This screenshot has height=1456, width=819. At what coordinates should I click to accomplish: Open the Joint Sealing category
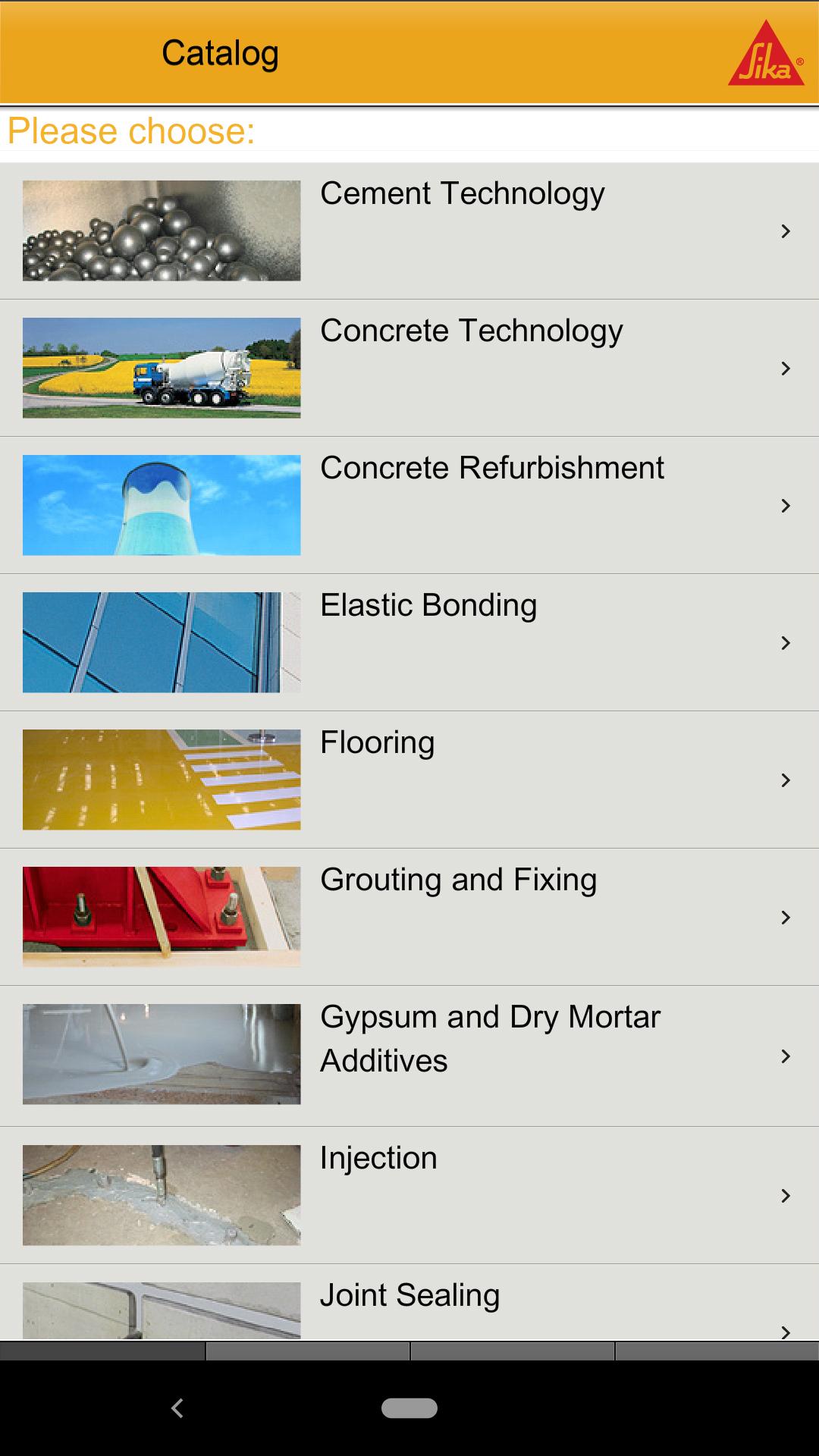[409, 1306]
